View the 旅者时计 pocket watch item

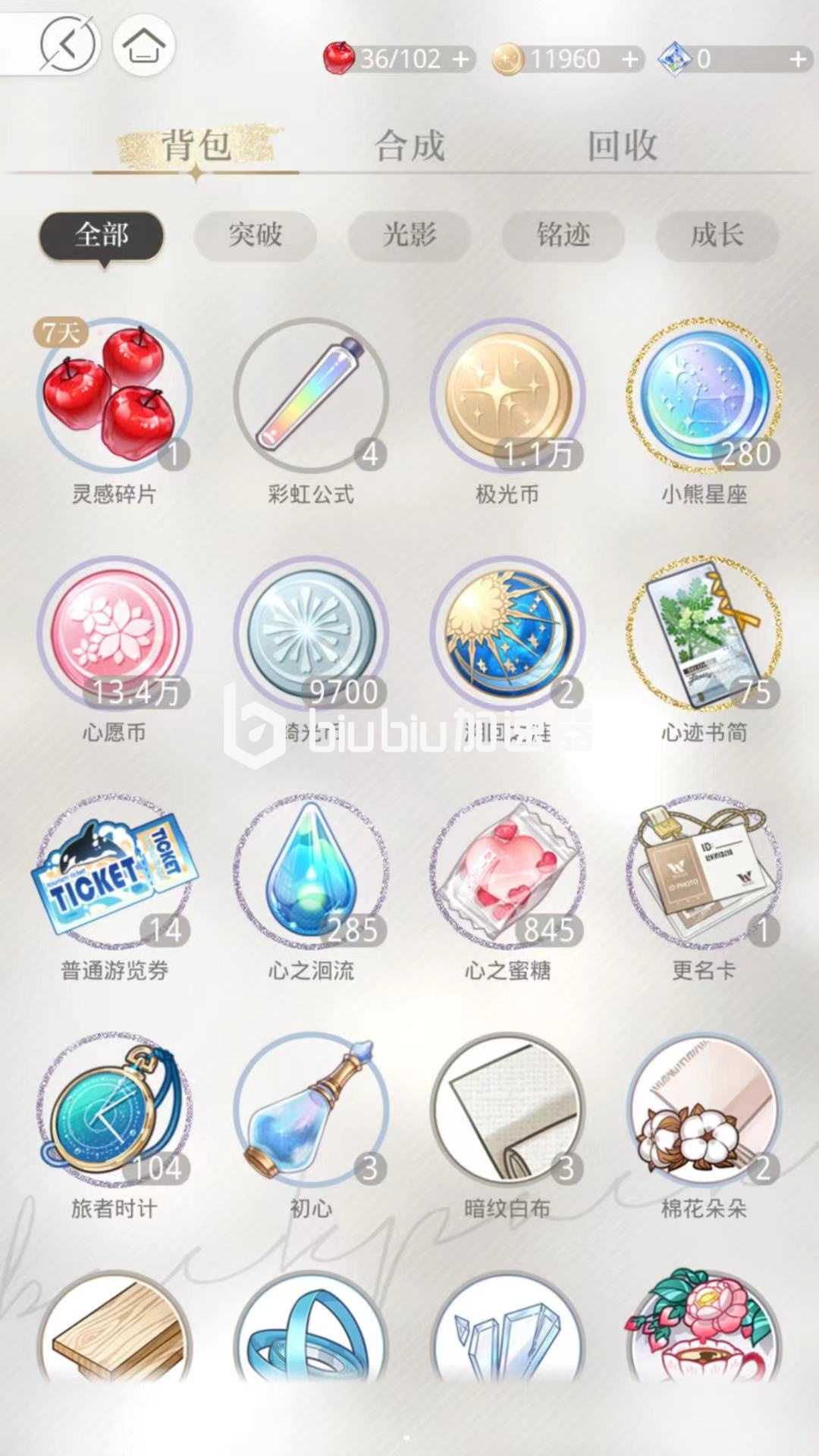[x=114, y=1110]
